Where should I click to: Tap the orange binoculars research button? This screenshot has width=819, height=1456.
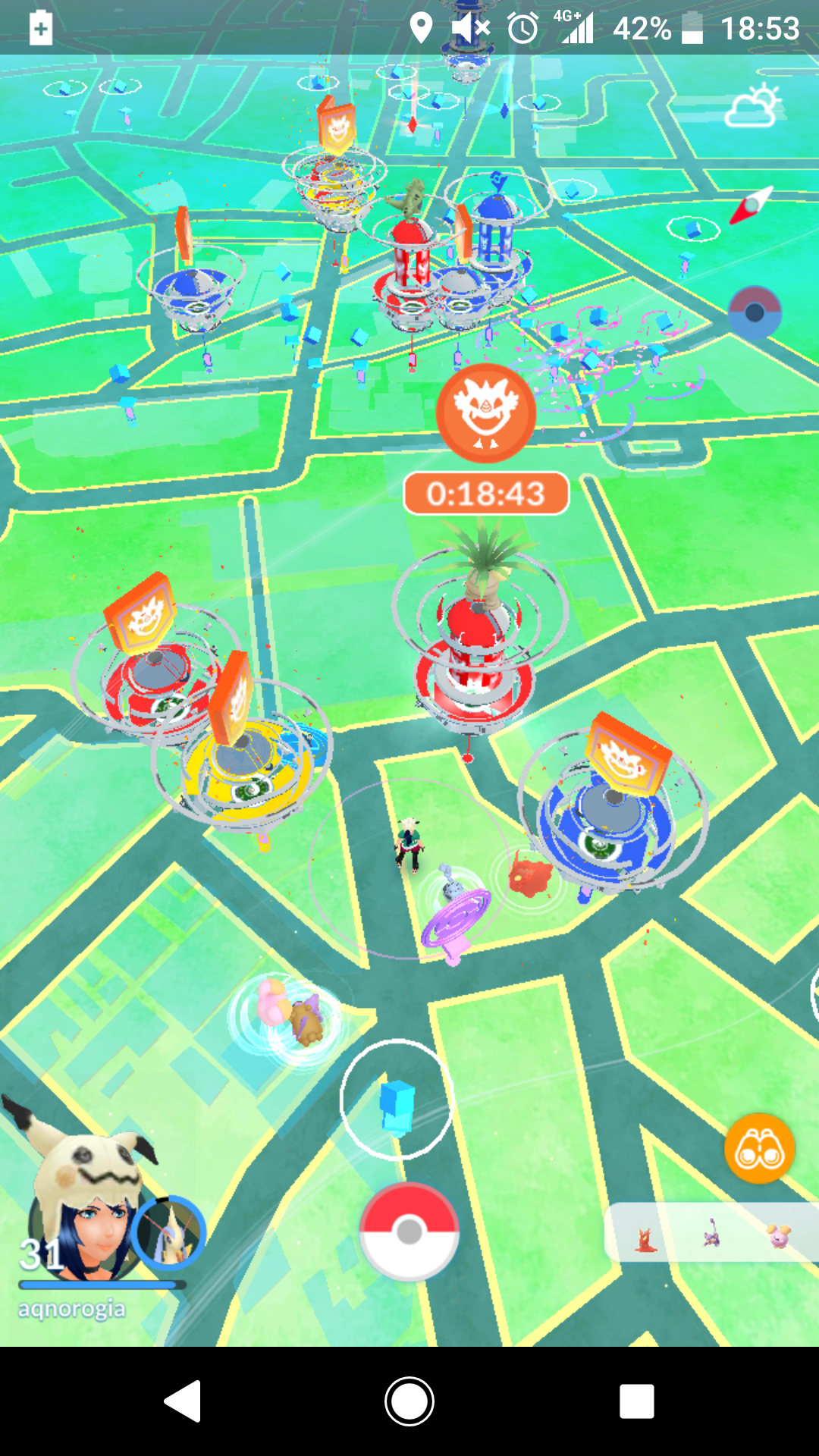(x=759, y=1148)
